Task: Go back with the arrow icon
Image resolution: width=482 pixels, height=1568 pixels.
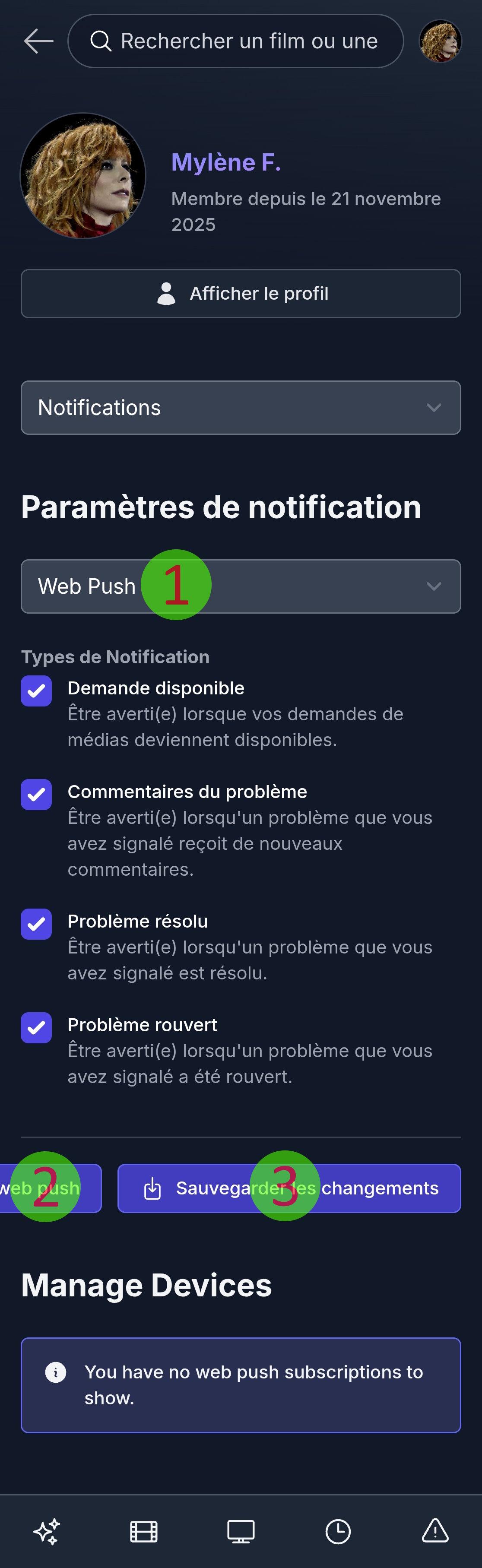Action: click(38, 41)
